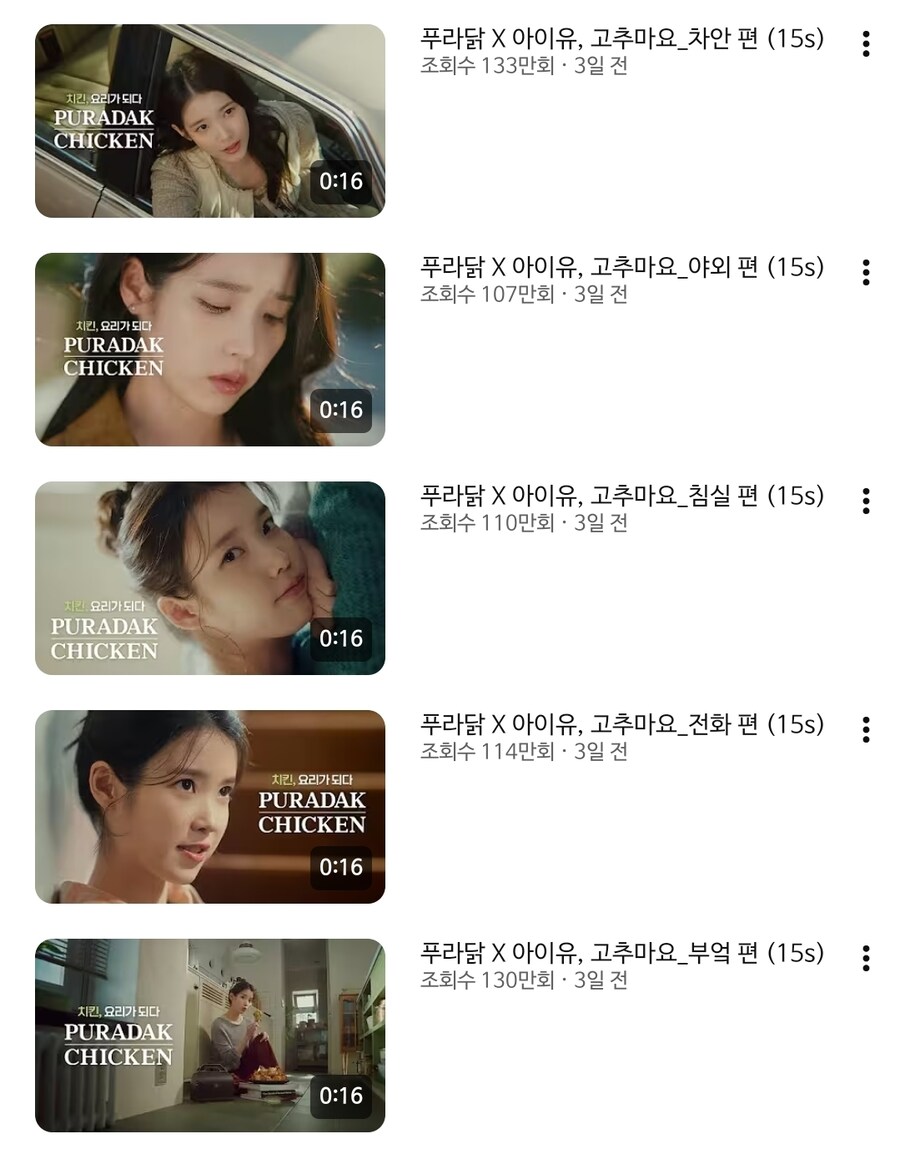The image size is (900, 1149).
Task: Open the video titled 고추마요_야외 편
Action: [620, 268]
